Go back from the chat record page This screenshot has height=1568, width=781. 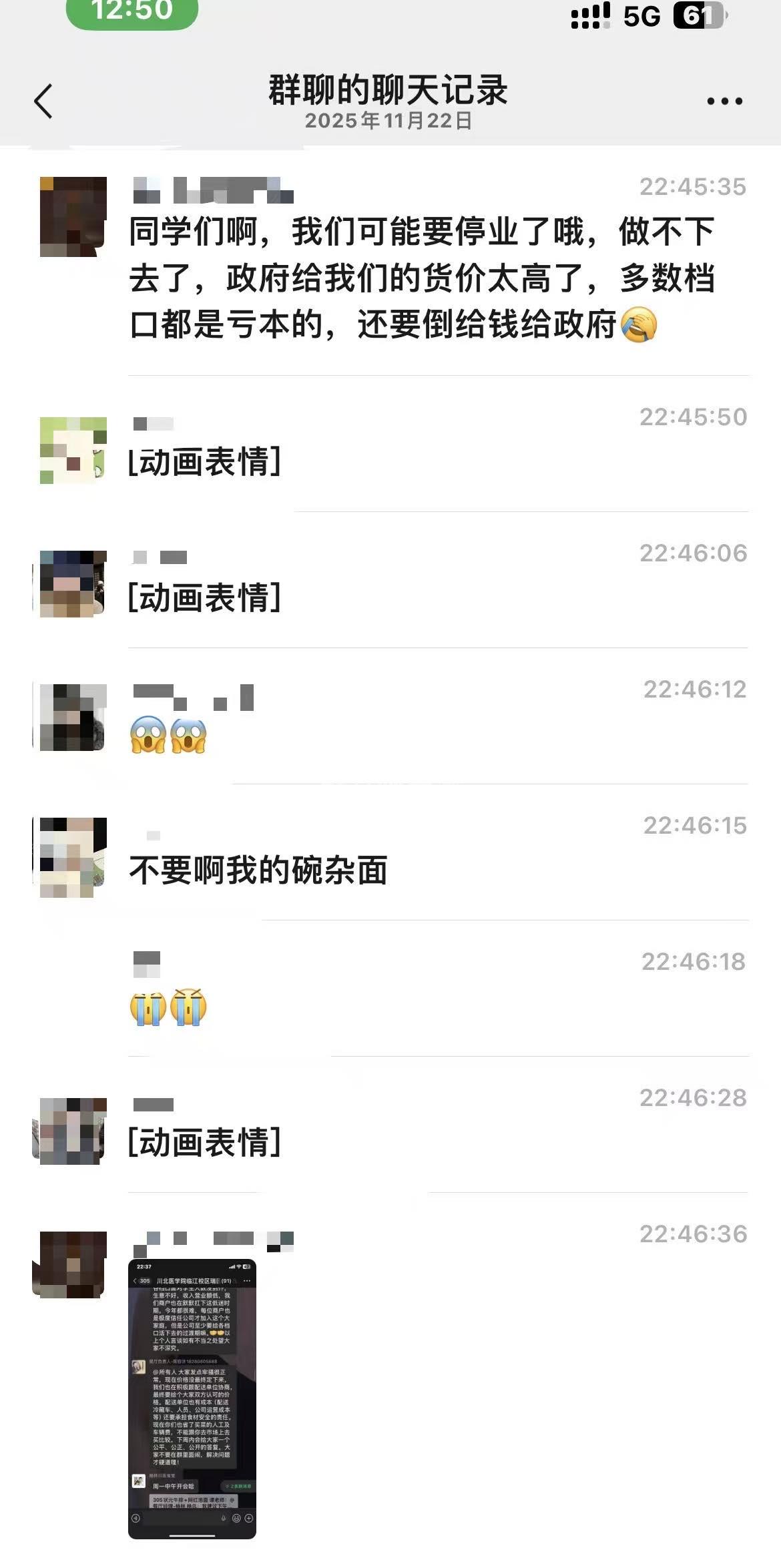pyautogui.click(x=43, y=101)
